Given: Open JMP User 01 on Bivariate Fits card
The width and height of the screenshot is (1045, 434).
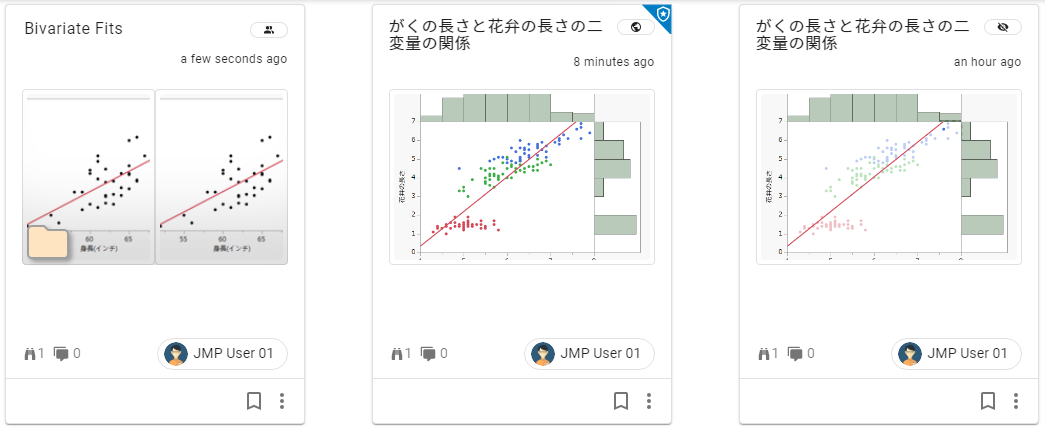Looking at the screenshot, I should click(222, 354).
